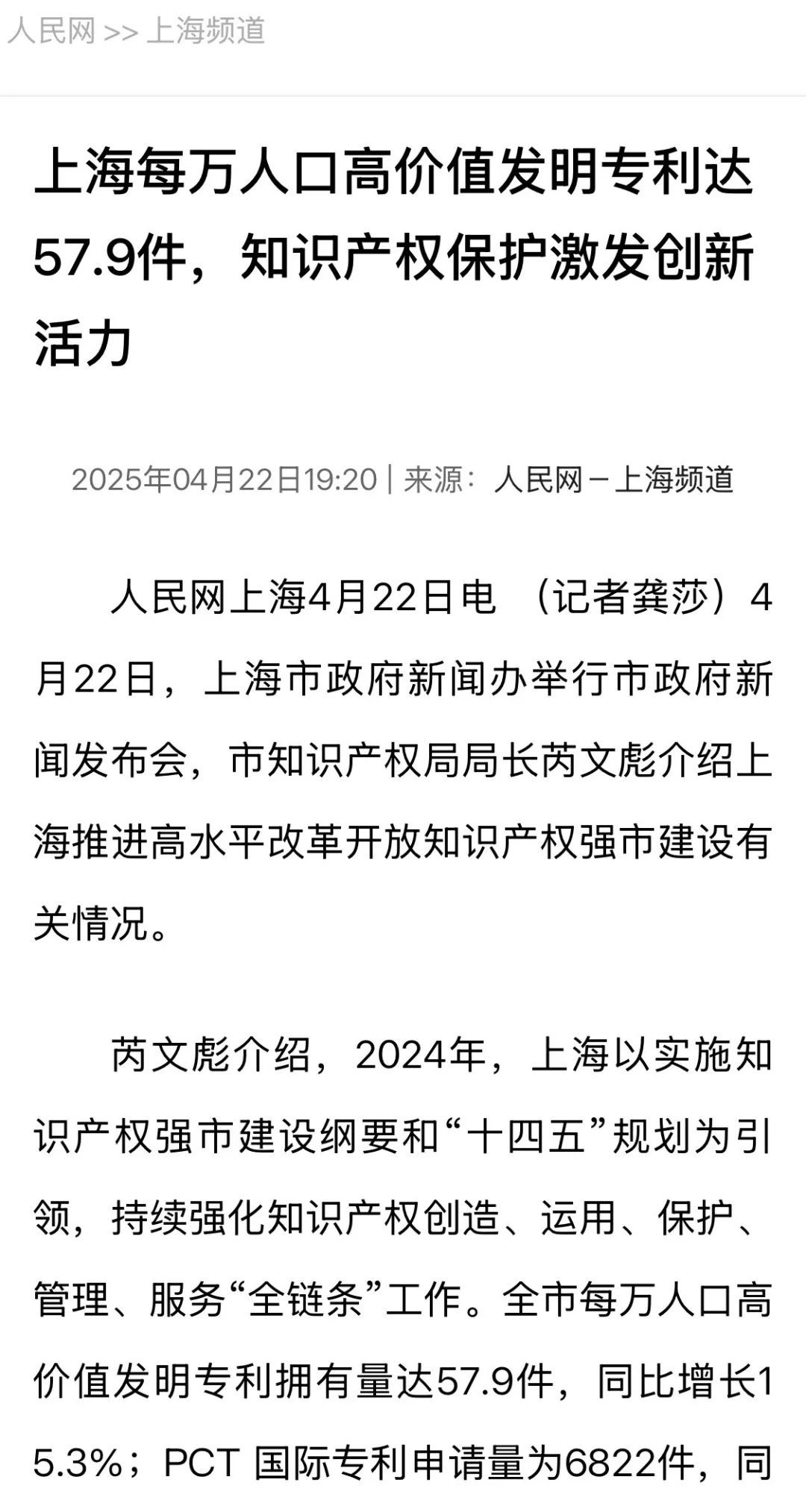Screen dimensions: 806x1512
Task: Open source link 人民网－上海频道
Action: 614,480
